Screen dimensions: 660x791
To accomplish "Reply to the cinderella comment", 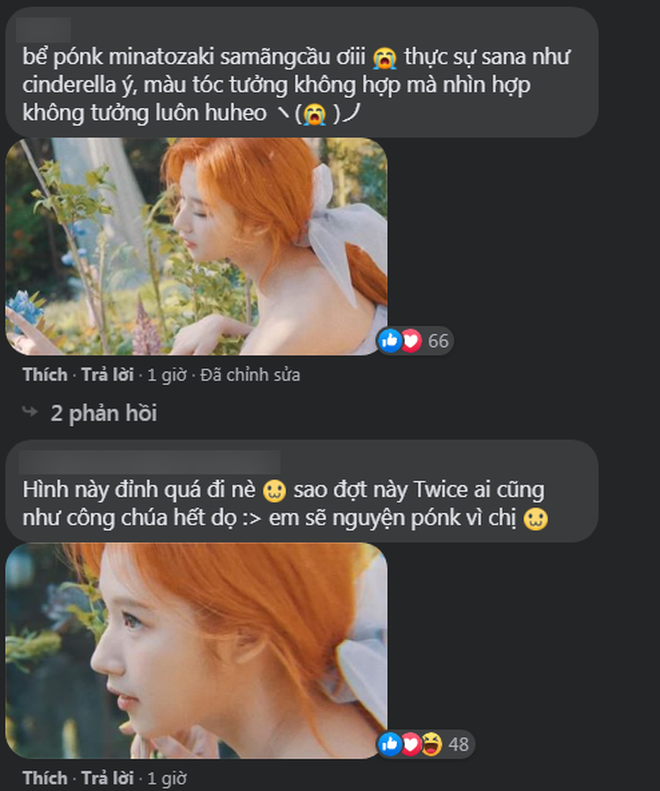I will click(107, 375).
